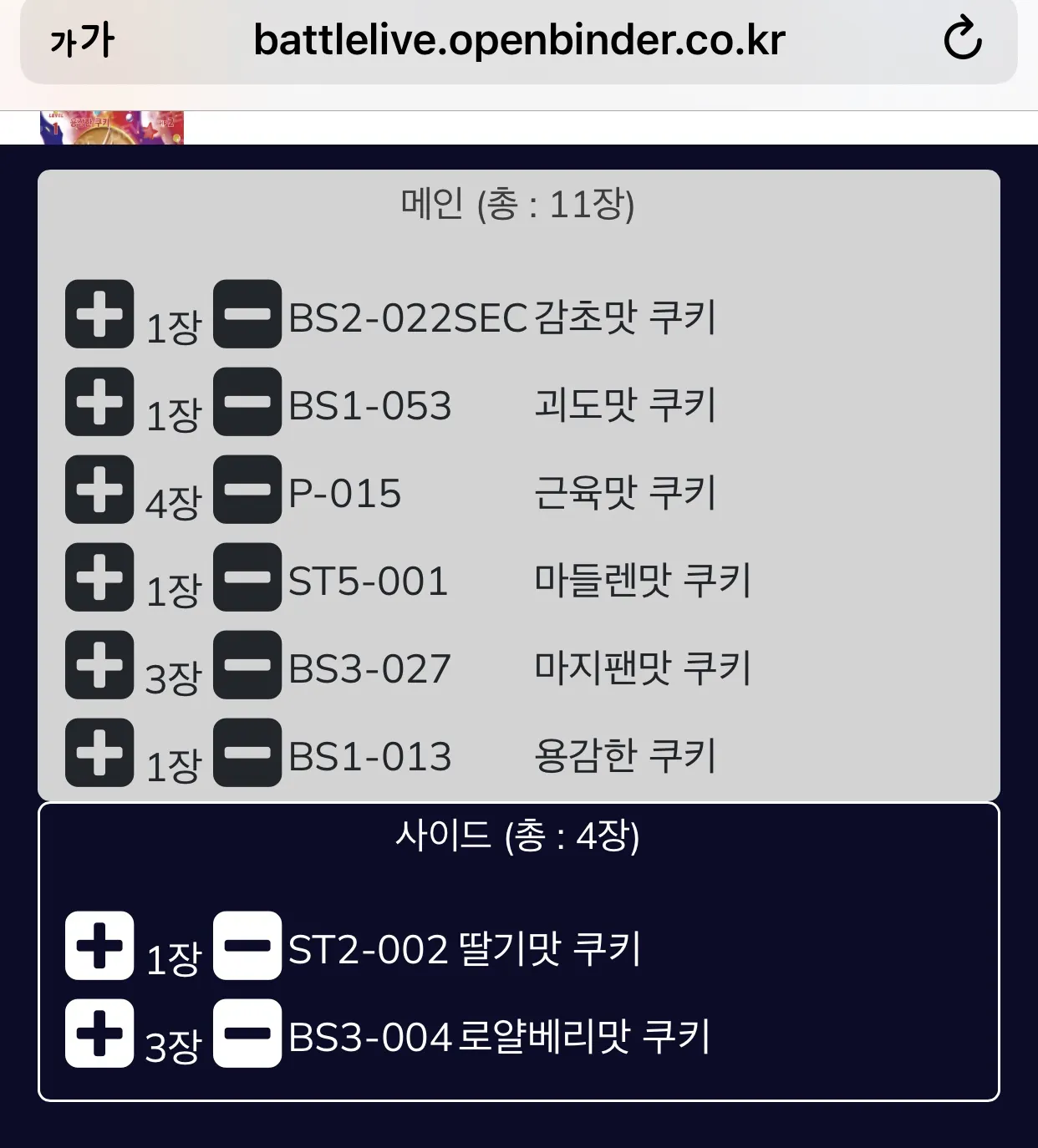
Task: Decrease the 괴도맛 쿠키 count
Action: point(247,402)
